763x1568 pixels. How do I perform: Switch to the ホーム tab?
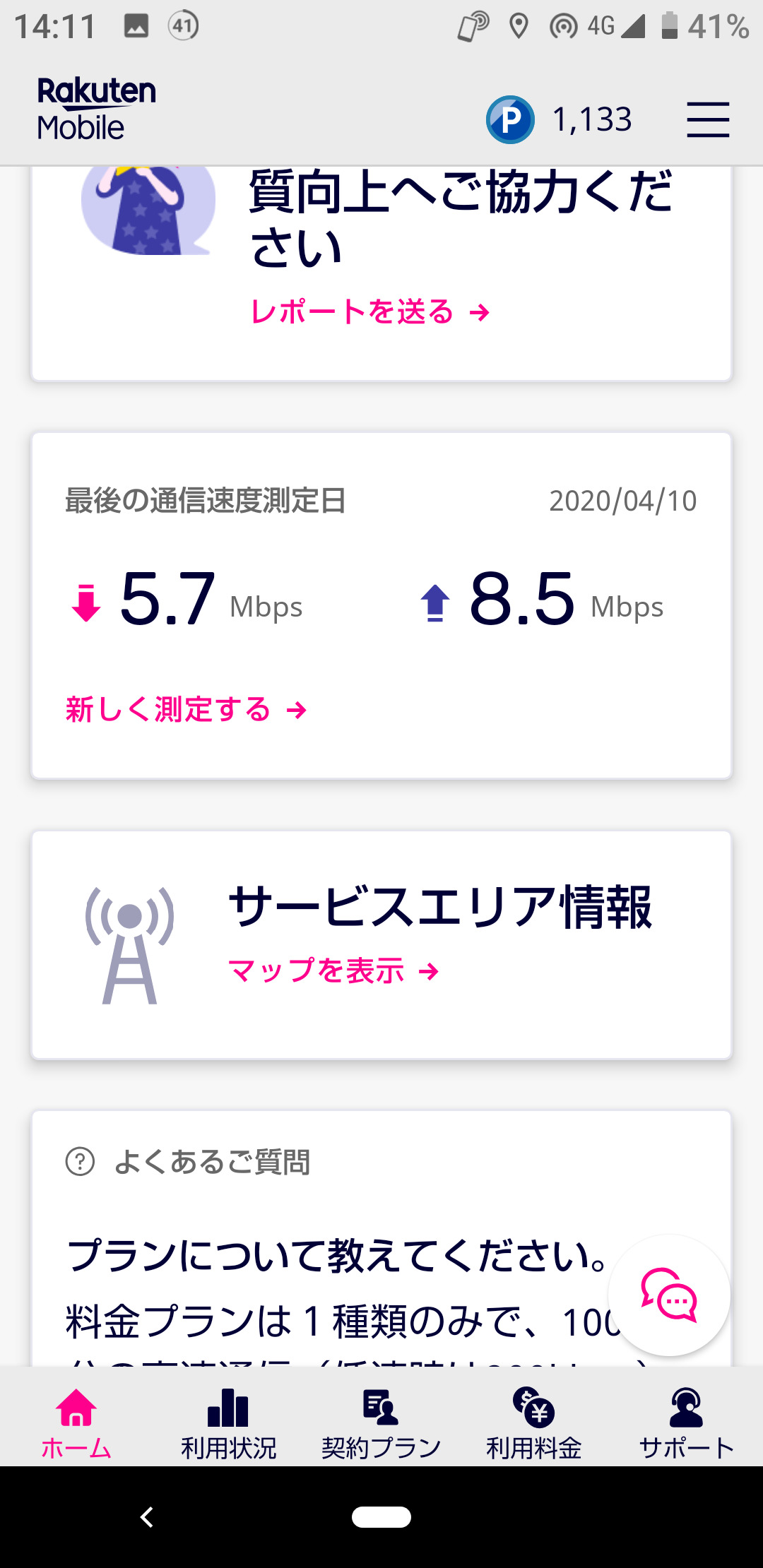pos(76,1423)
